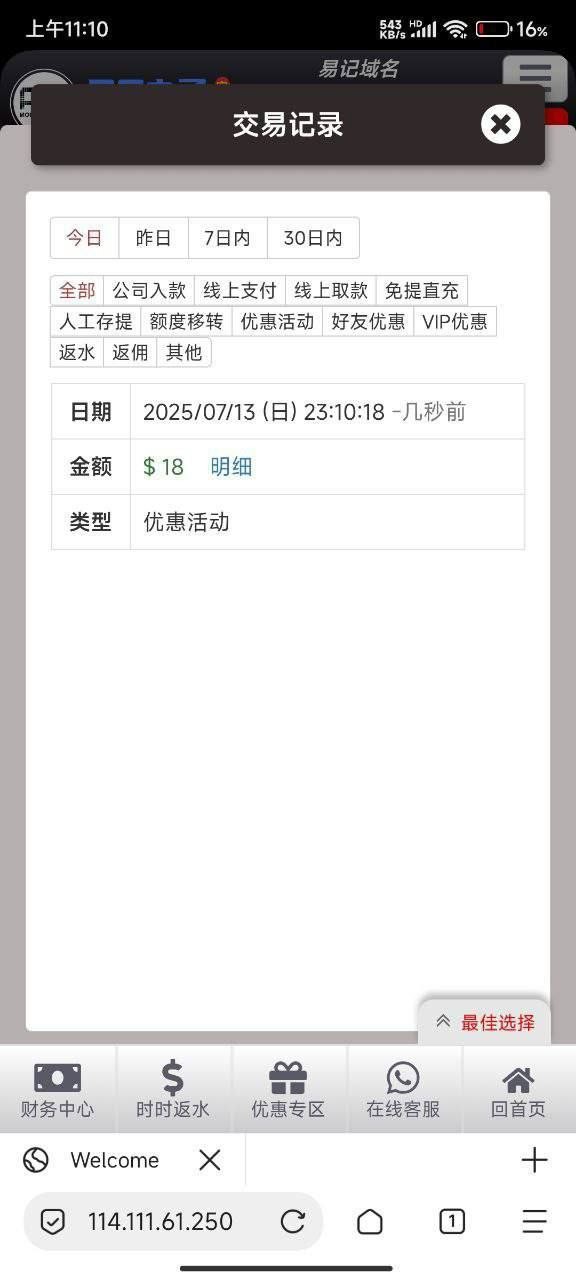Return via 回首页

518,1090
